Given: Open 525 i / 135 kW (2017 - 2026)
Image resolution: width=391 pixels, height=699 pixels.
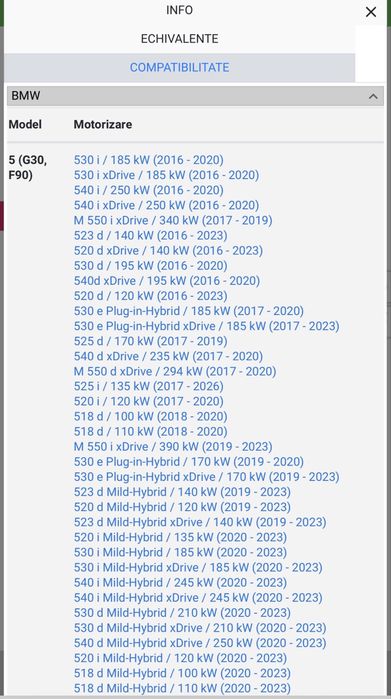Looking at the screenshot, I should [x=148, y=387].
